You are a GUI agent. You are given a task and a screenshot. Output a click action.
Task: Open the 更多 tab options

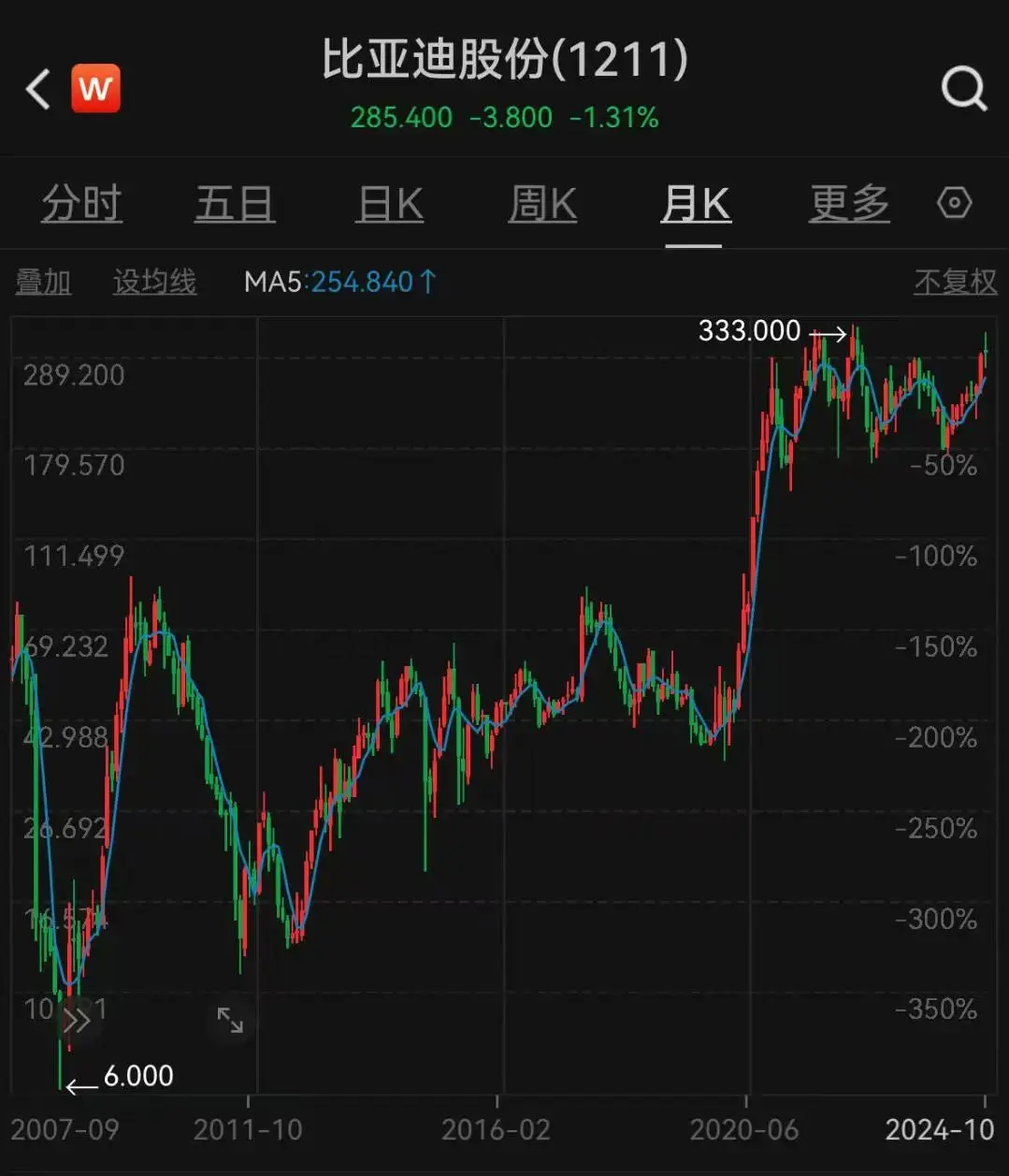pos(849,204)
